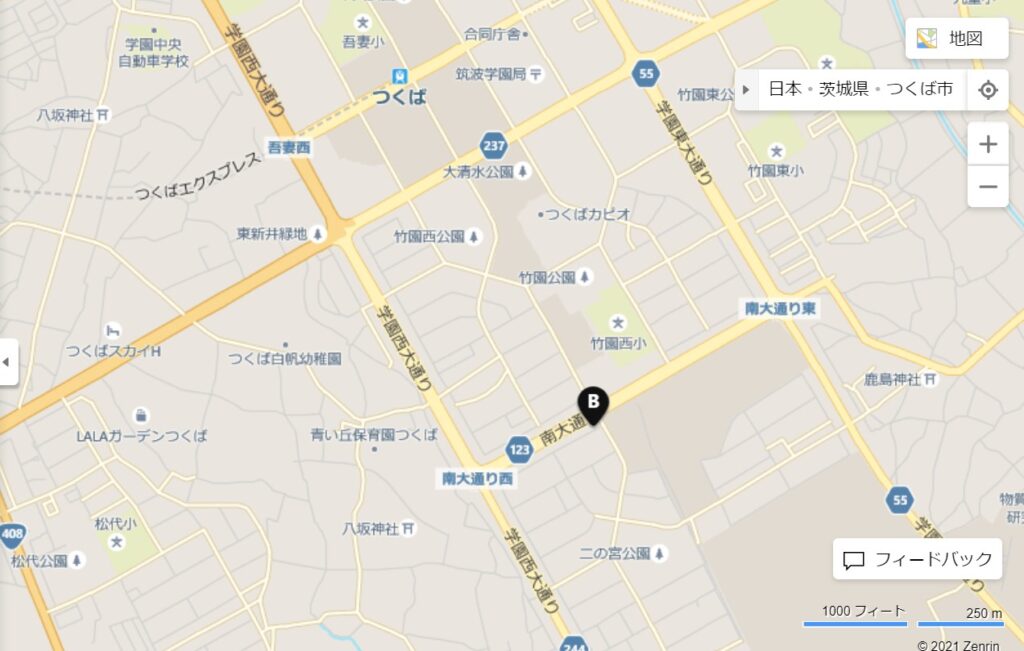Expand the location breadcrumb arrow
The image size is (1024, 651).
point(746,90)
